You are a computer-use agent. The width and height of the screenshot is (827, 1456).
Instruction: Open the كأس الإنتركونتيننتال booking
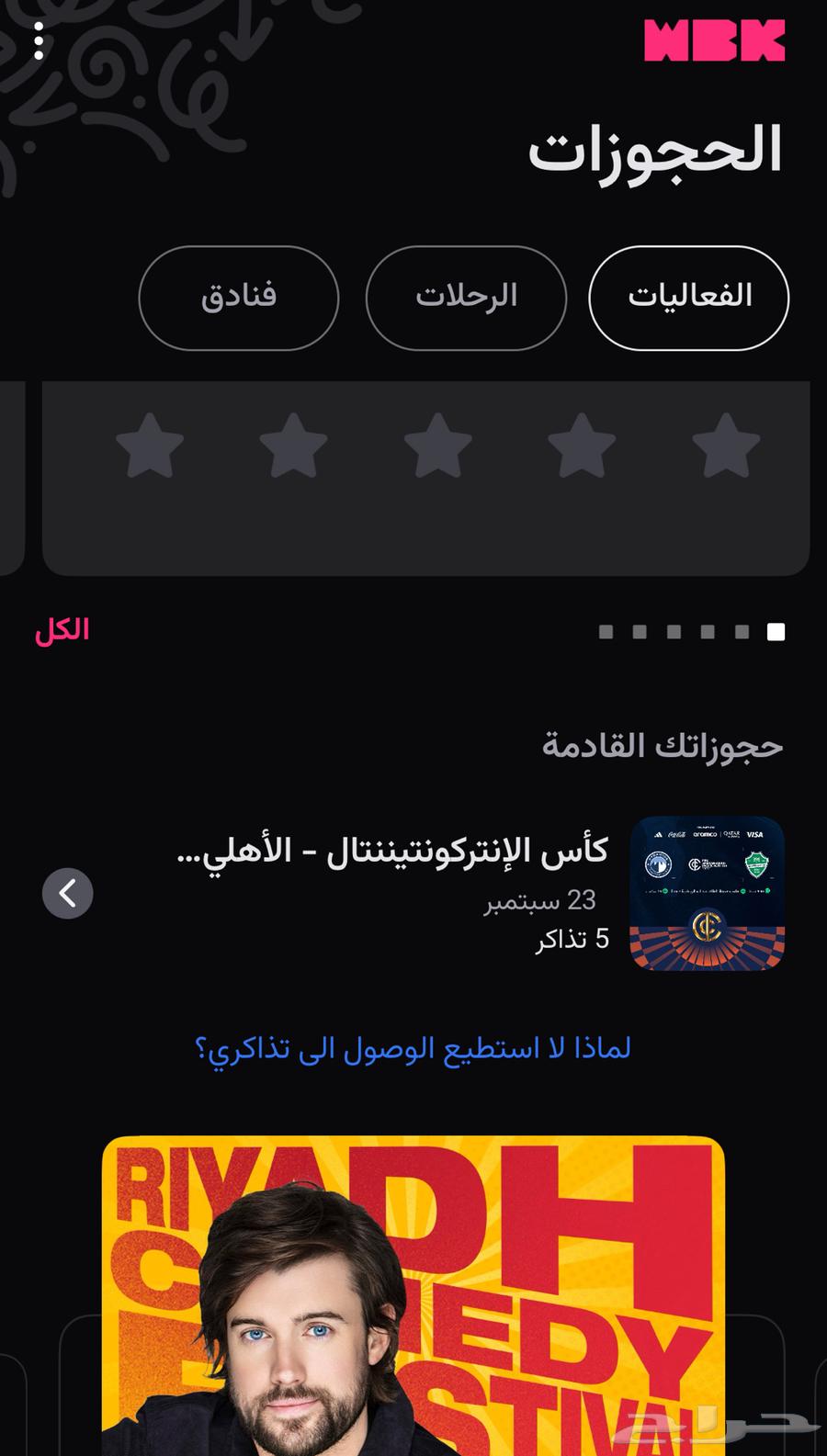click(x=392, y=852)
